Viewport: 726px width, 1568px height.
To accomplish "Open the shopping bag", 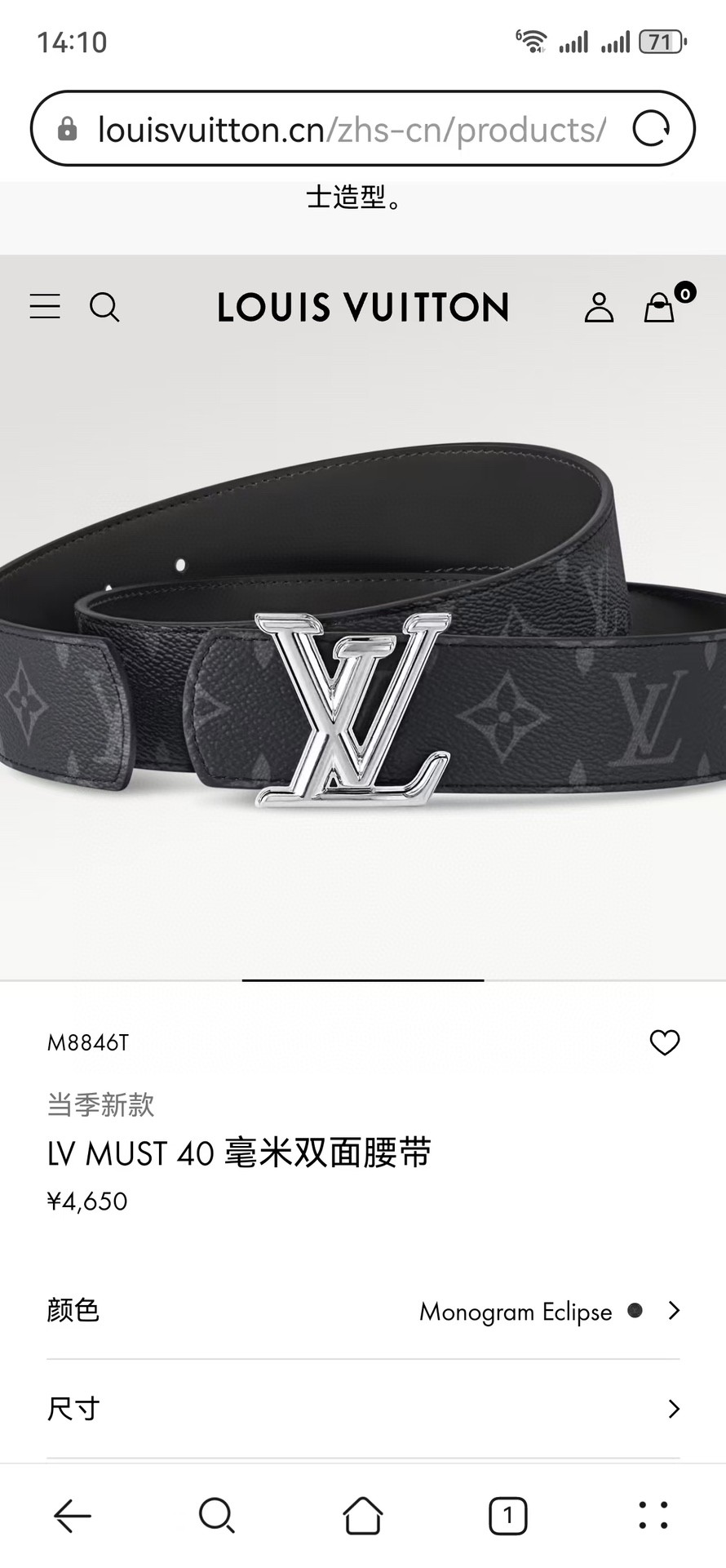I will pos(660,307).
